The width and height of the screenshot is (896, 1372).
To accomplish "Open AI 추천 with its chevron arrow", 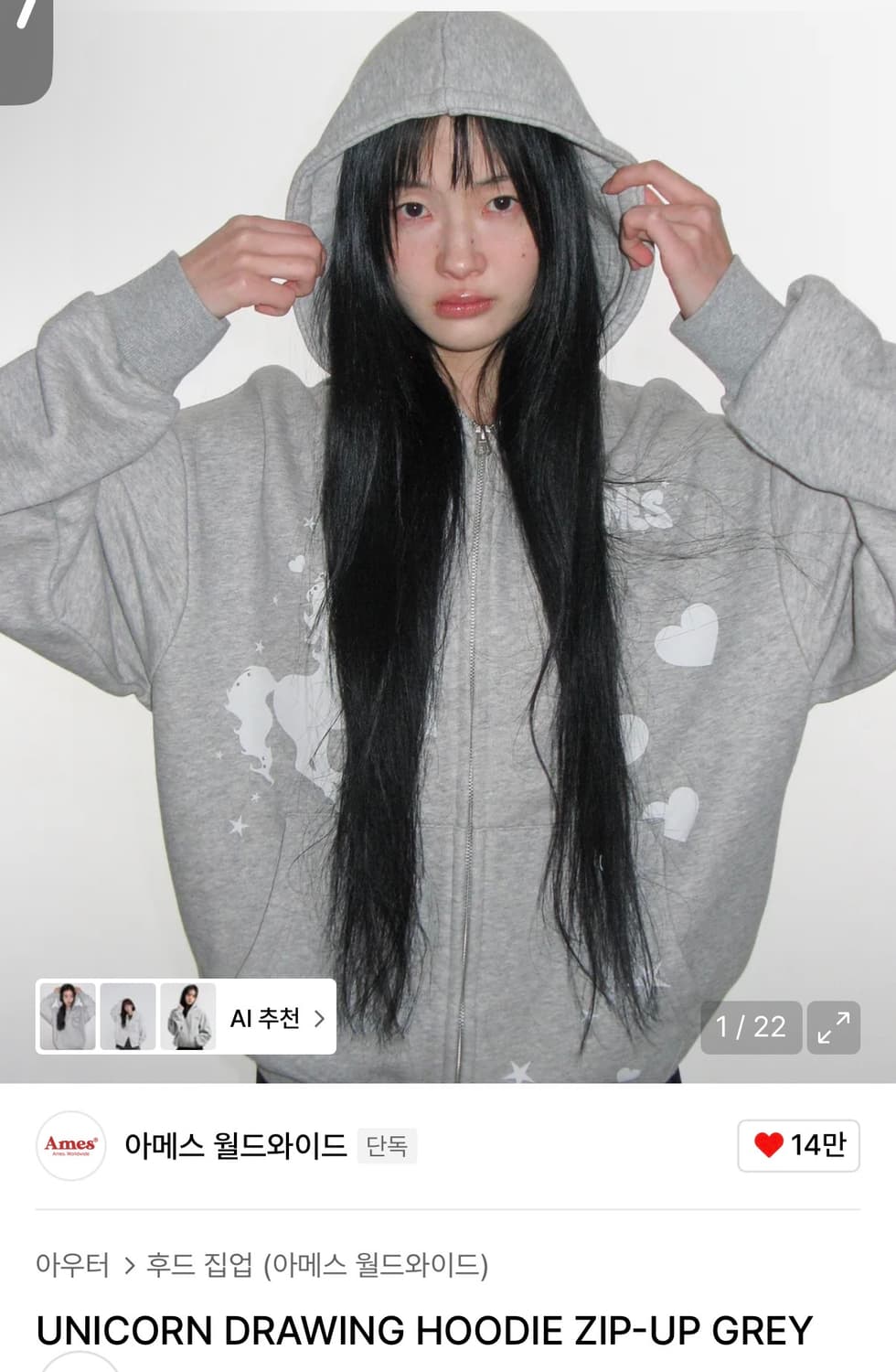I will (319, 1018).
